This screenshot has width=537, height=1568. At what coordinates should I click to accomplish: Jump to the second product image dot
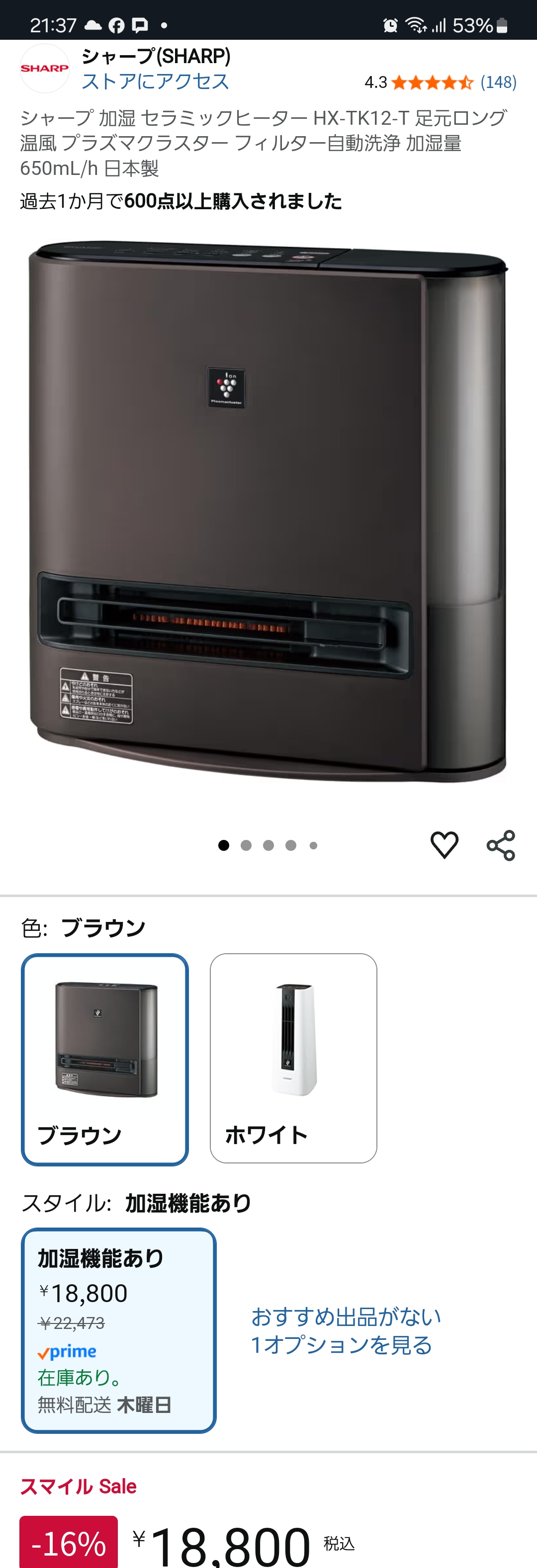[x=246, y=845]
